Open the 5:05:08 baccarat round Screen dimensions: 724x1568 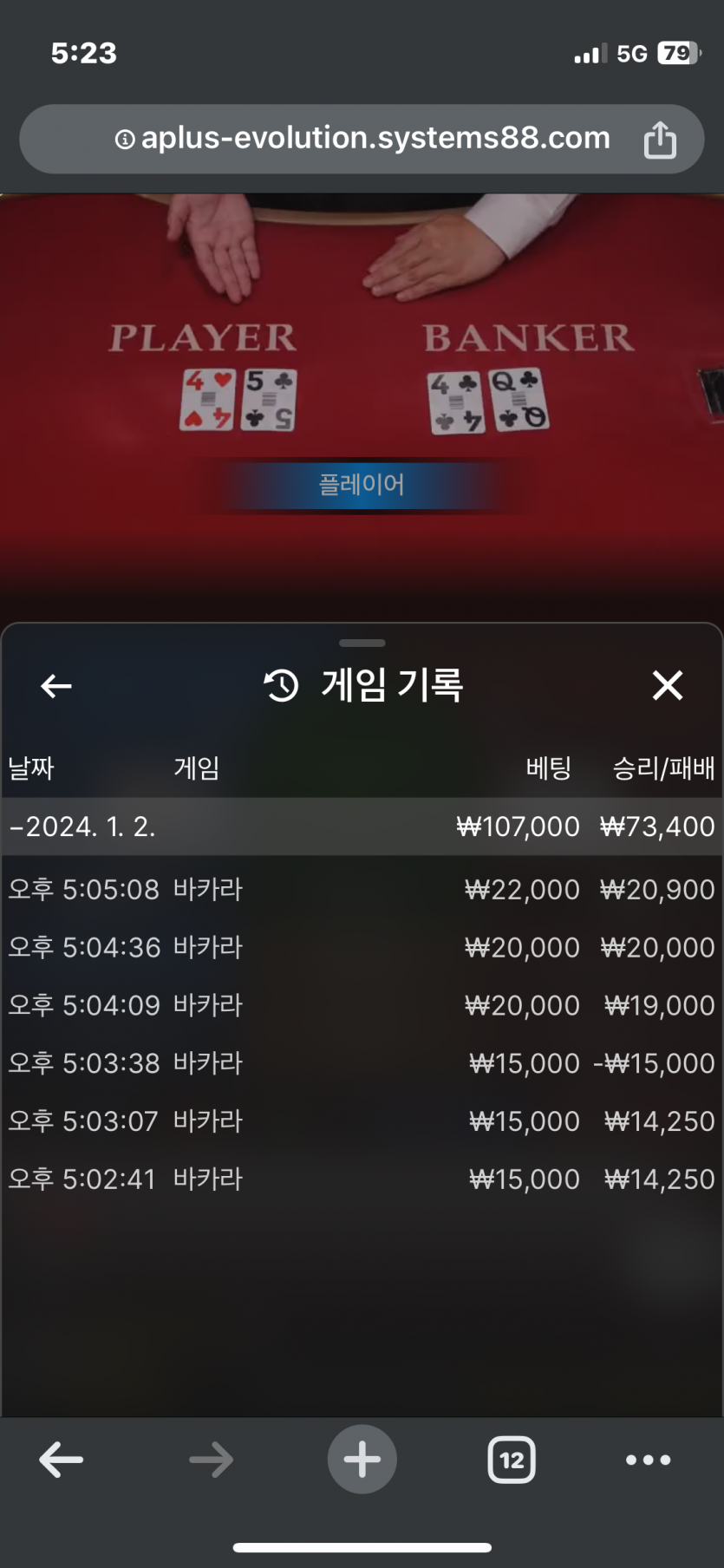362,889
